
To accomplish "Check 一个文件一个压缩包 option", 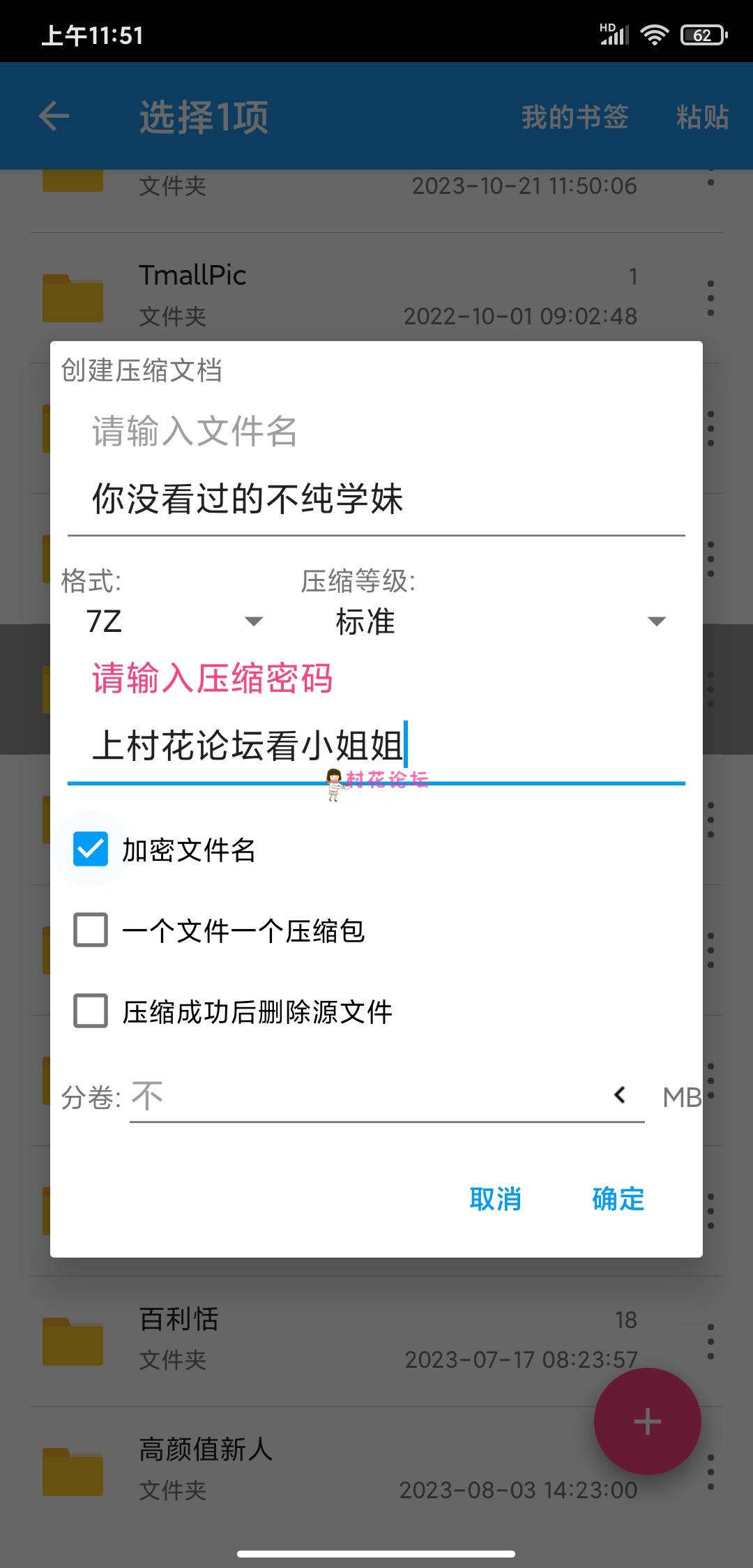I will 91,930.
